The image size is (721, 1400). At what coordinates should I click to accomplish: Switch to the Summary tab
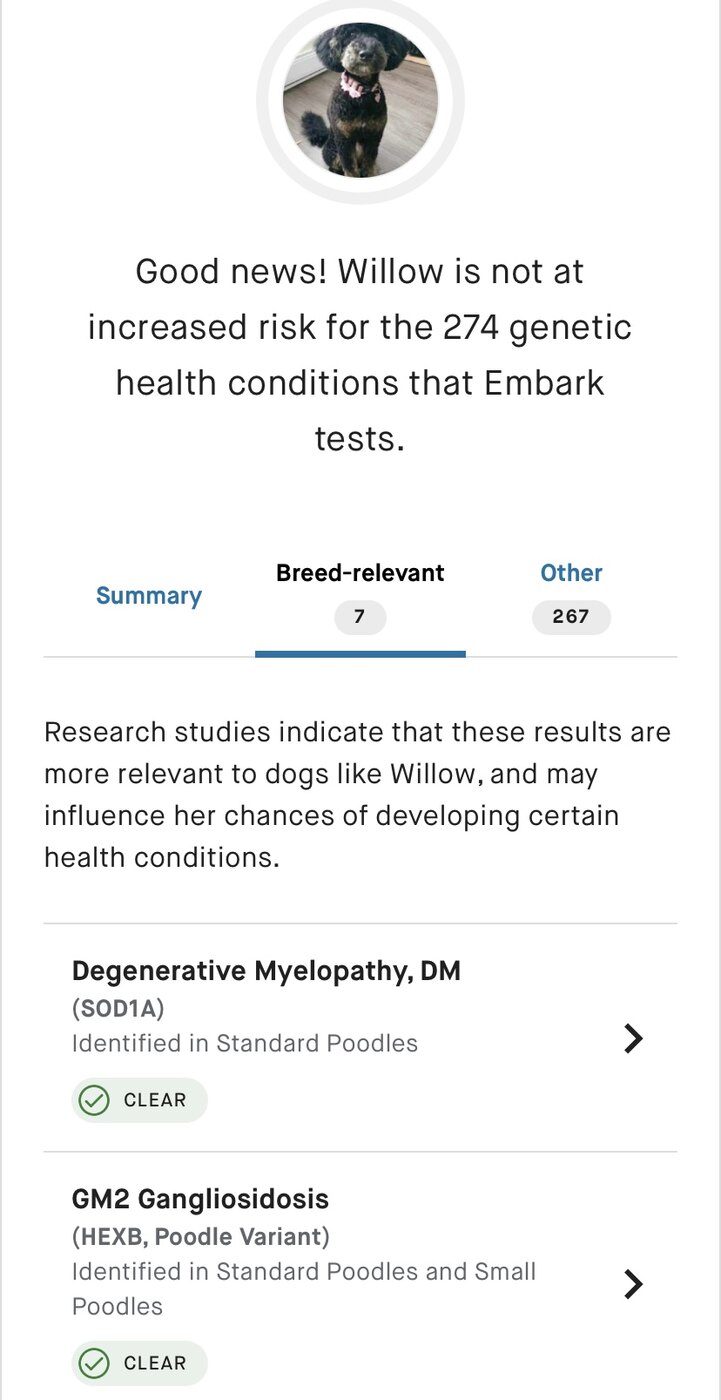click(x=149, y=596)
